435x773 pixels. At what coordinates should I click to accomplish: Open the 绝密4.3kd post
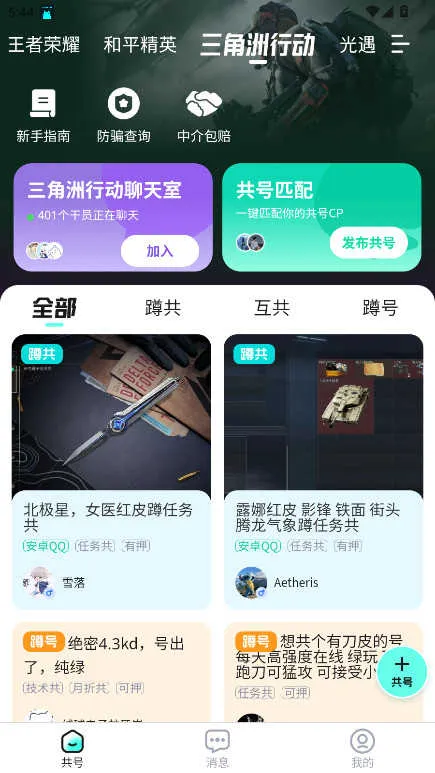pyautogui.click(x=111, y=672)
